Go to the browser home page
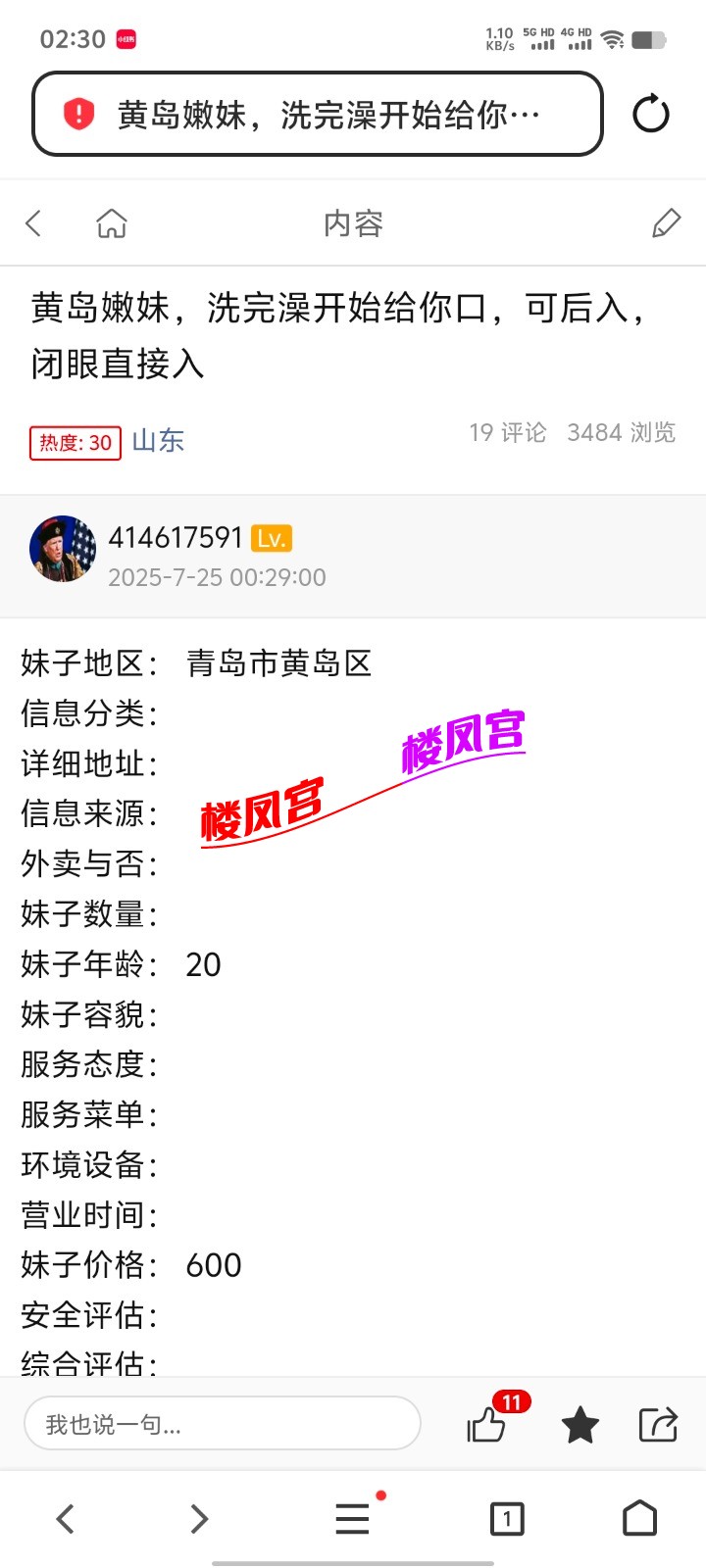 640,1519
